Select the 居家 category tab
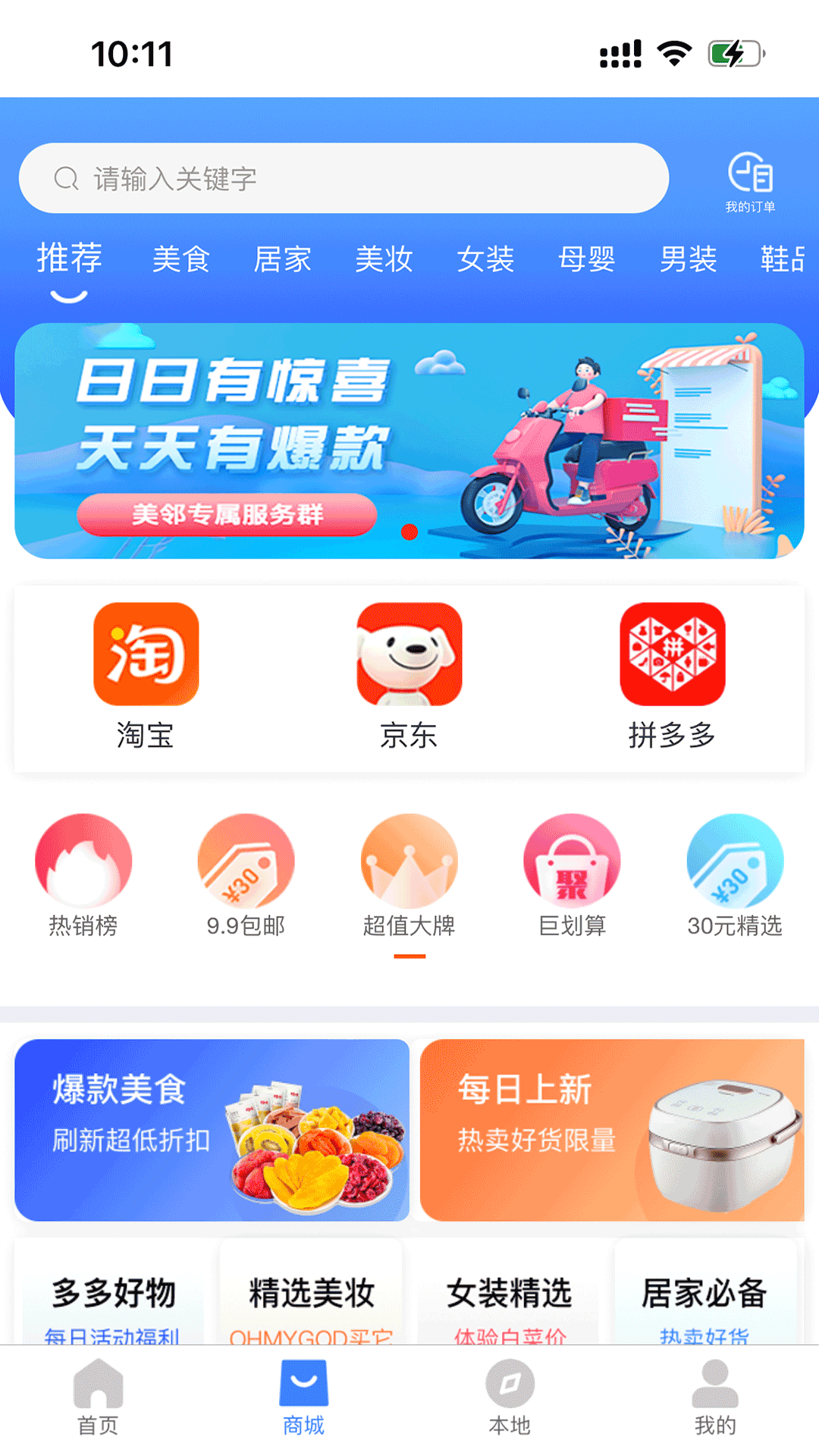Image resolution: width=819 pixels, height=1456 pixels. (x=282, y=259)
